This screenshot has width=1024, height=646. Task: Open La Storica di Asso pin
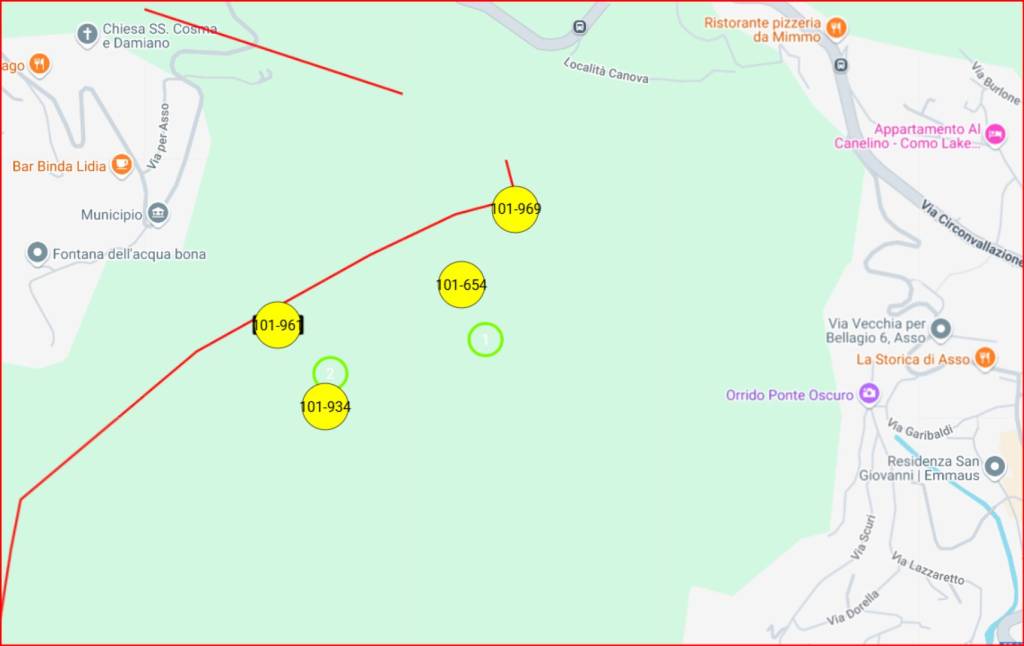pyautogui.click(x=985, y=358)
